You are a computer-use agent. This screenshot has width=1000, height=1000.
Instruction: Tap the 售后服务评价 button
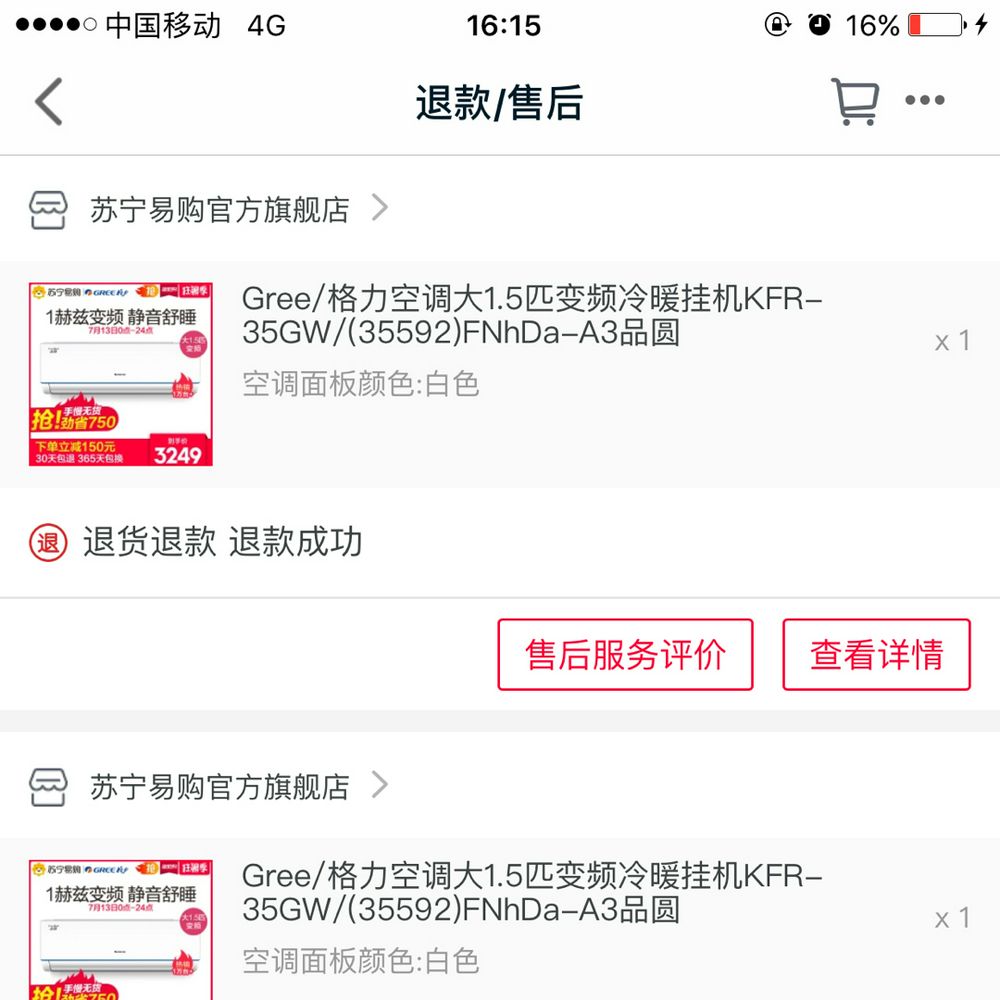625,655
